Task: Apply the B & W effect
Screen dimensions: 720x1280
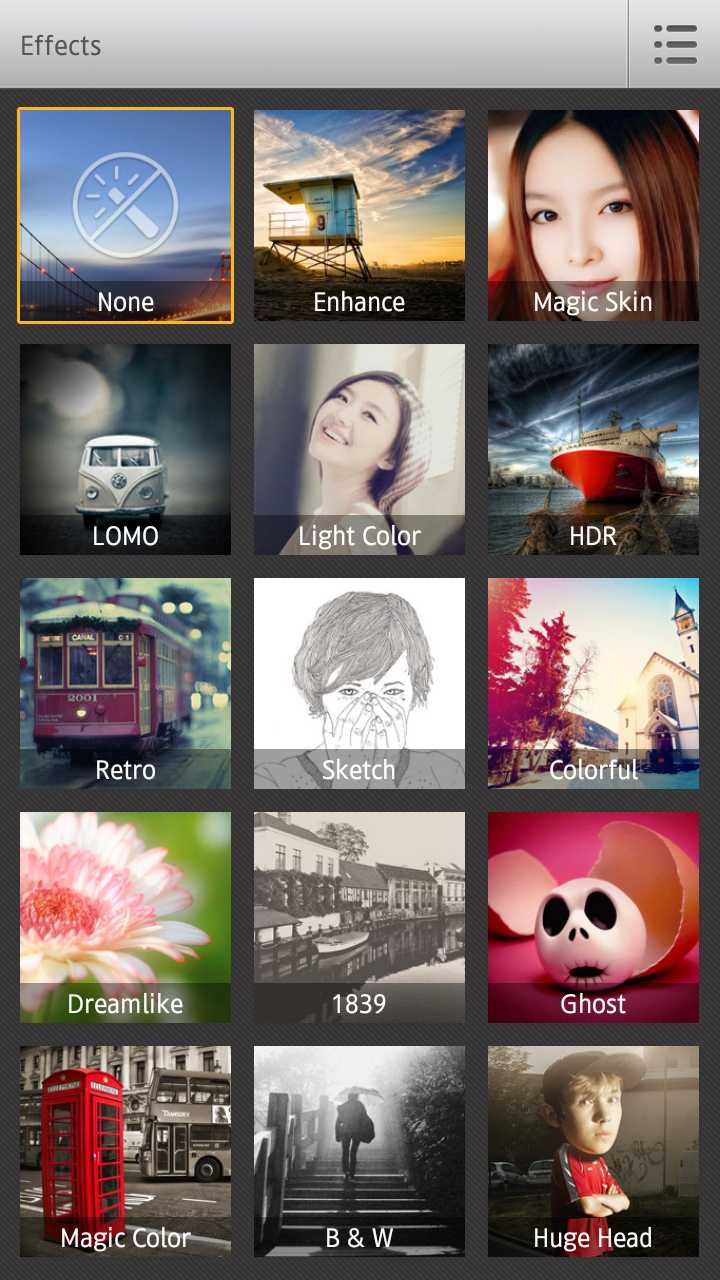Action: pyautogui.click(x=359, y=1151)
